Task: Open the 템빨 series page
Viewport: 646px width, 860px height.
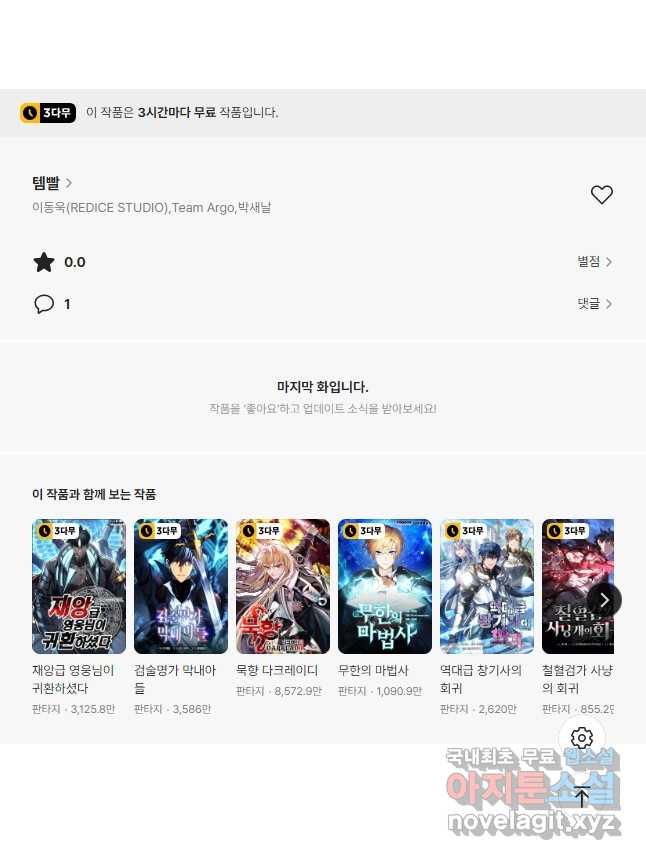Action: click(52, 183)
